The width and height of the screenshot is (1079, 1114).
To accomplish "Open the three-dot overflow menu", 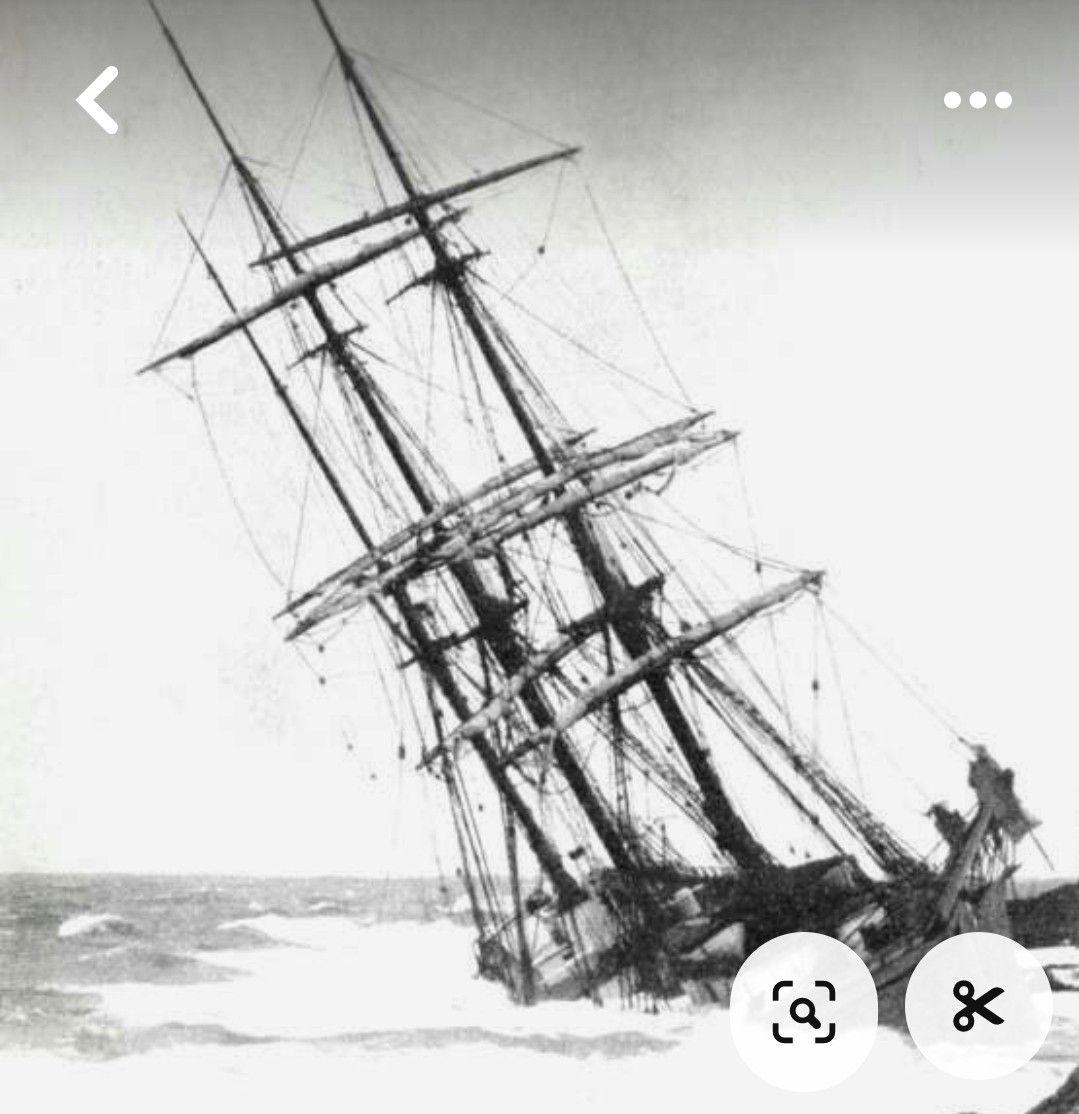I will coord(977,100).
